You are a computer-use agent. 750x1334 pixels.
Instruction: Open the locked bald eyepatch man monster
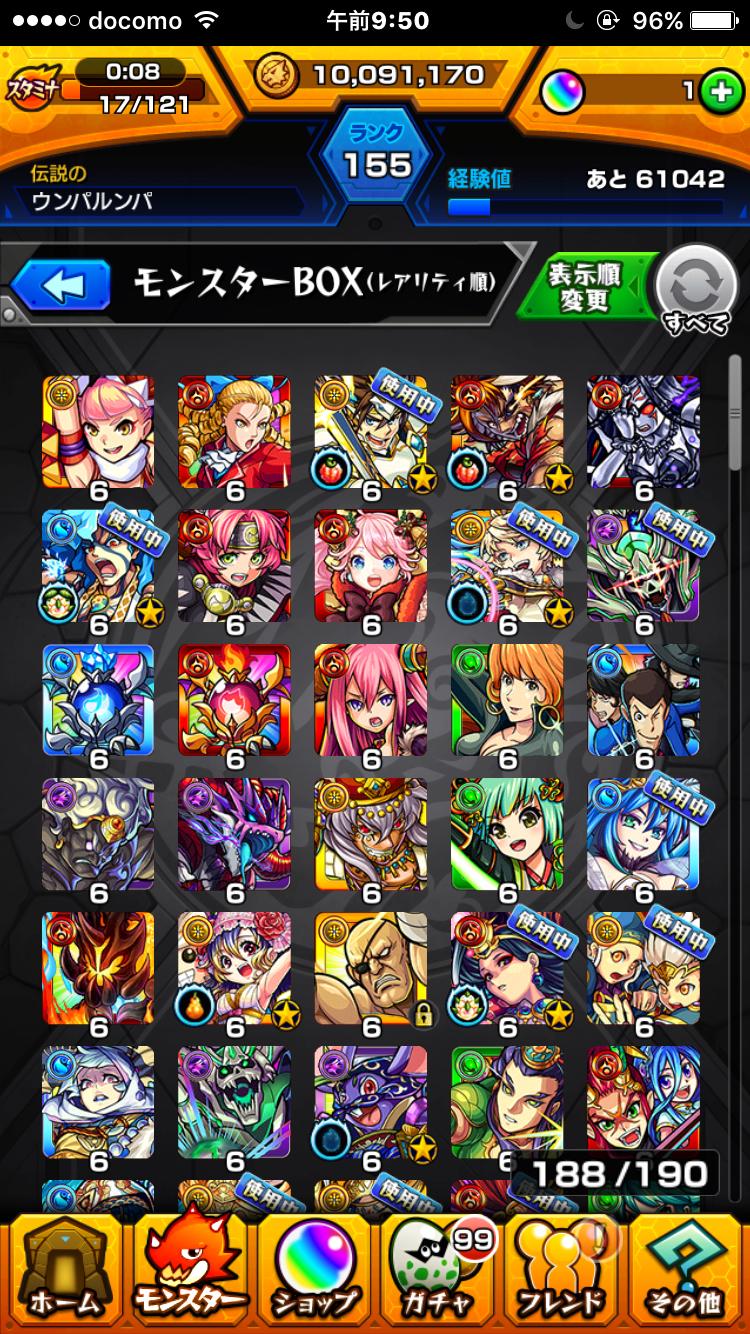(x=370, y=967)
